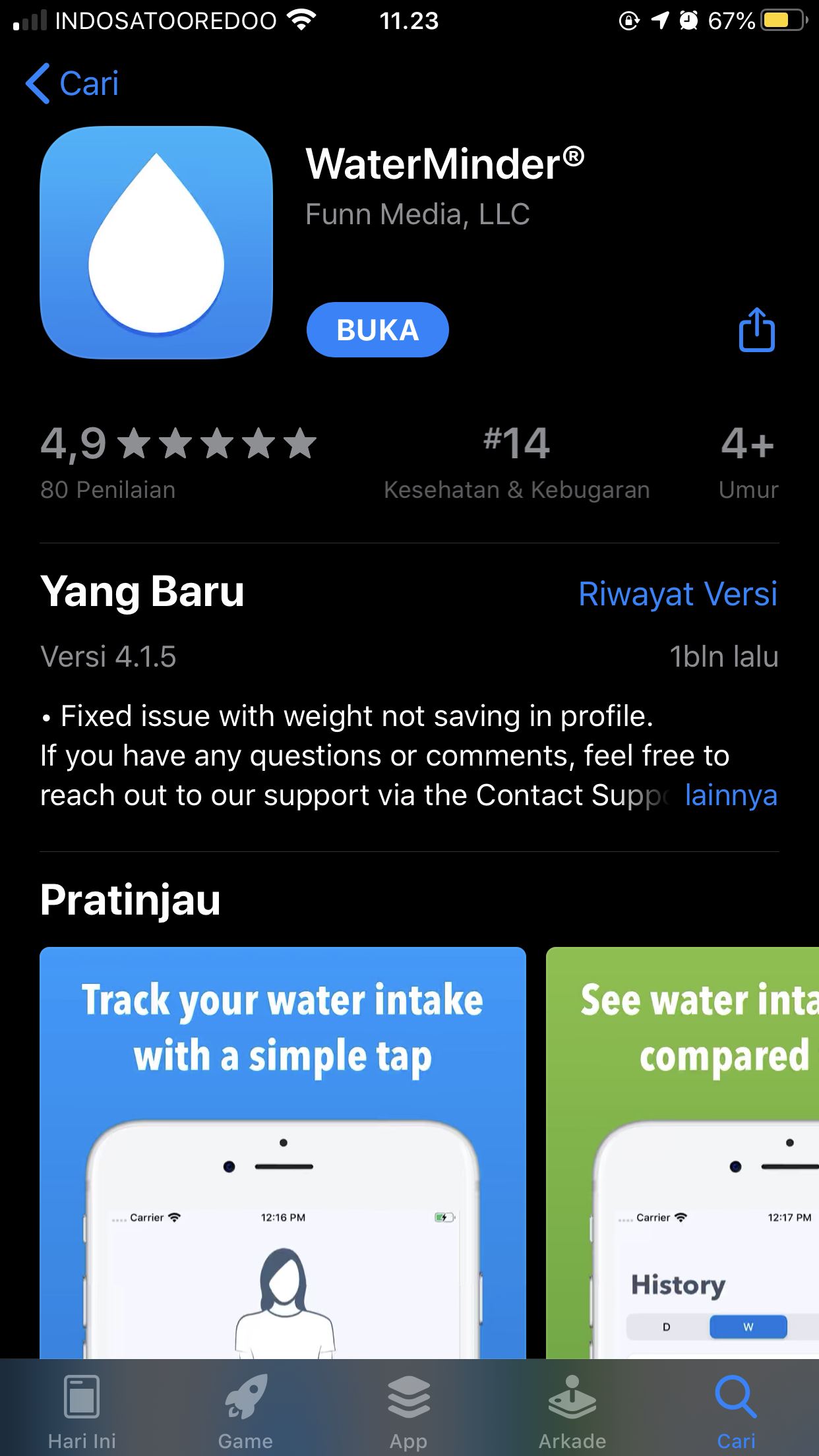This screenshot has height=1456, width=819.
Task: Share the WaterMinder app
Action: pos(756,330)
